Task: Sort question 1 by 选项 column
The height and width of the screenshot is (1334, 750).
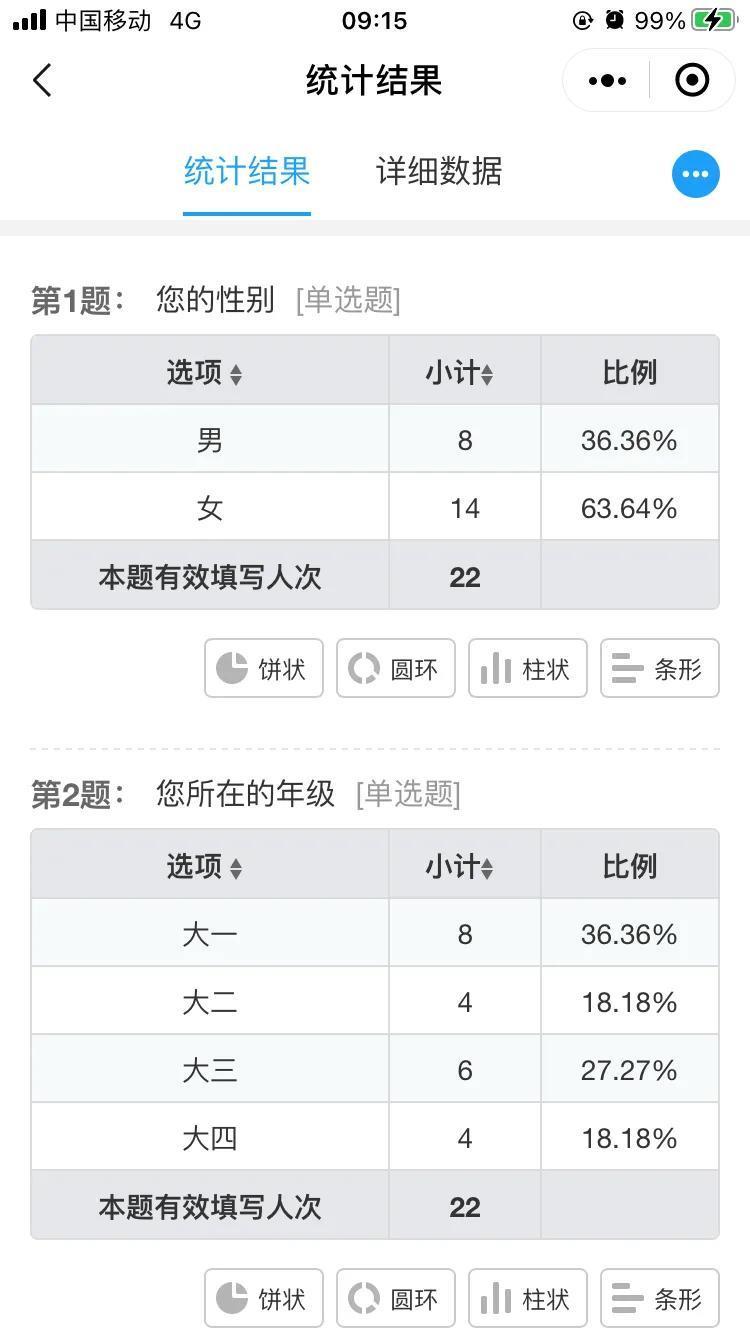Action: (x=205, y=373)
